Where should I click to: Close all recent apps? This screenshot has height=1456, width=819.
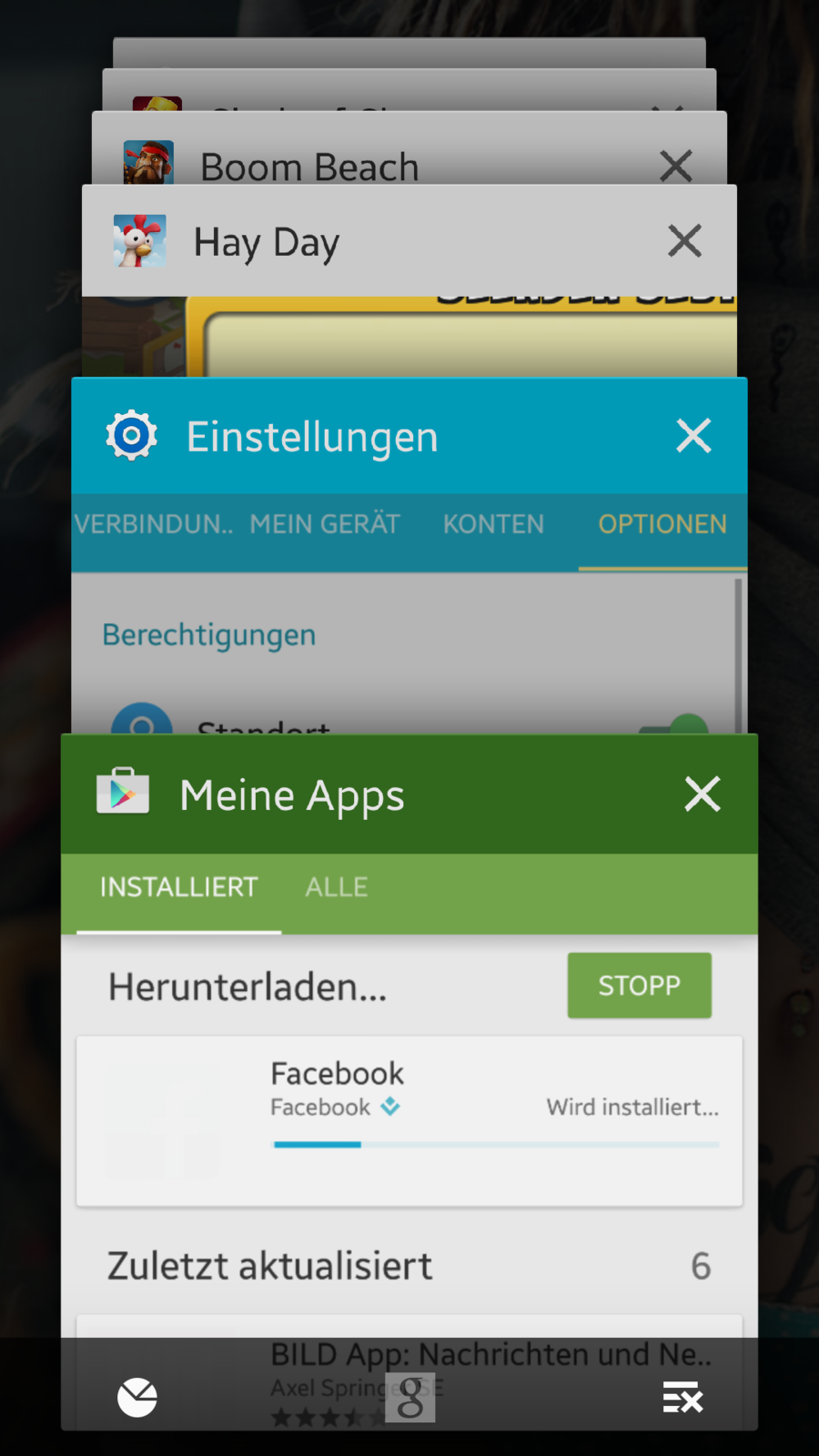682,1397
